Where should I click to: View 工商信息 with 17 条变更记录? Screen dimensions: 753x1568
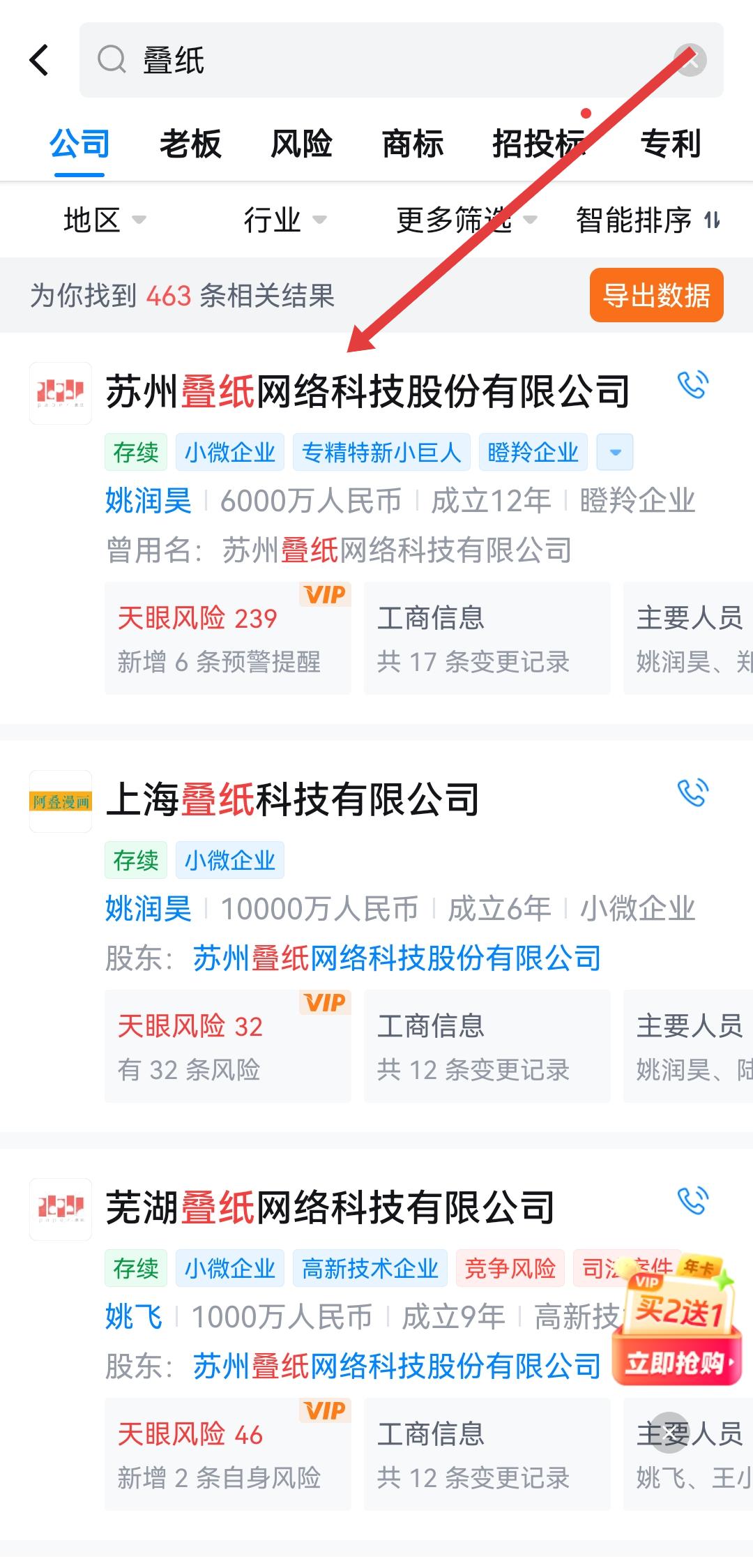(x=487, y=638)
